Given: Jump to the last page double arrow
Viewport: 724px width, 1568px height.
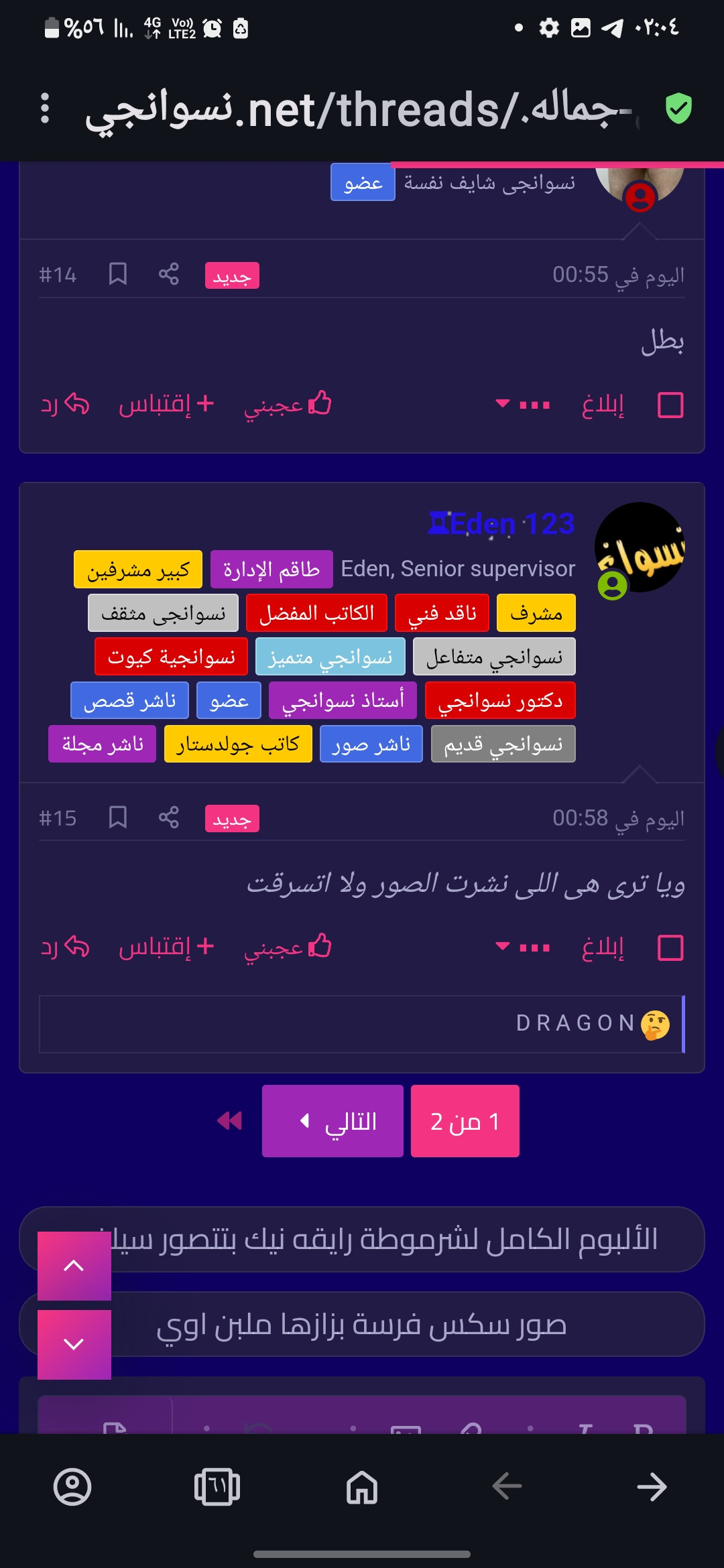Looking at the screenshot, I should coord(230,1121).
